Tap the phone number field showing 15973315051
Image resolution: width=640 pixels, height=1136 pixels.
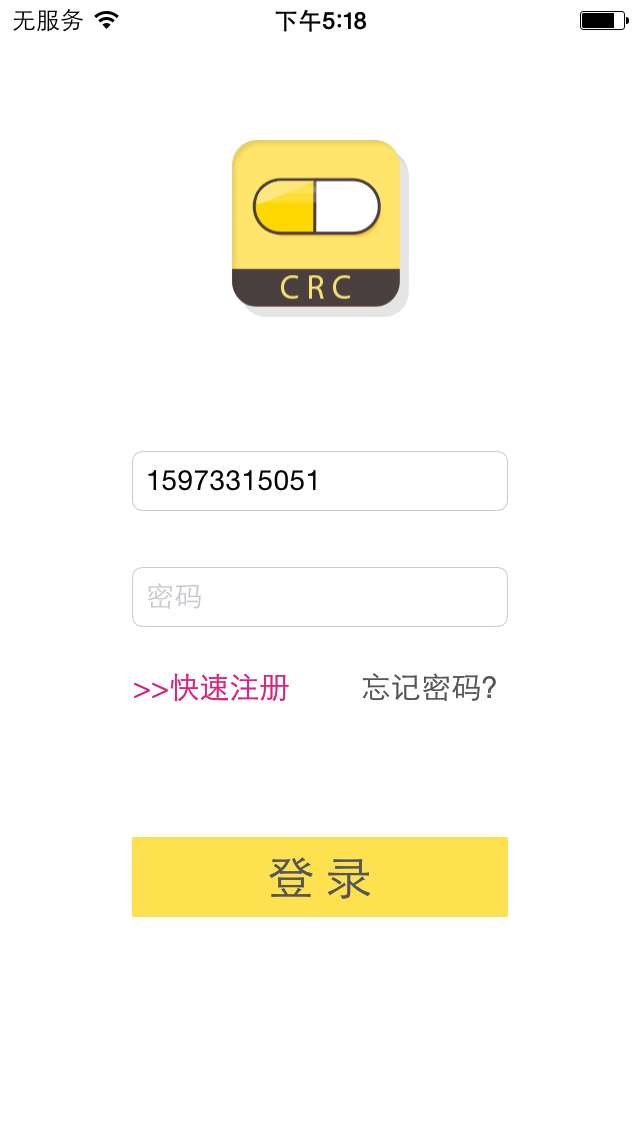[320, 481]
